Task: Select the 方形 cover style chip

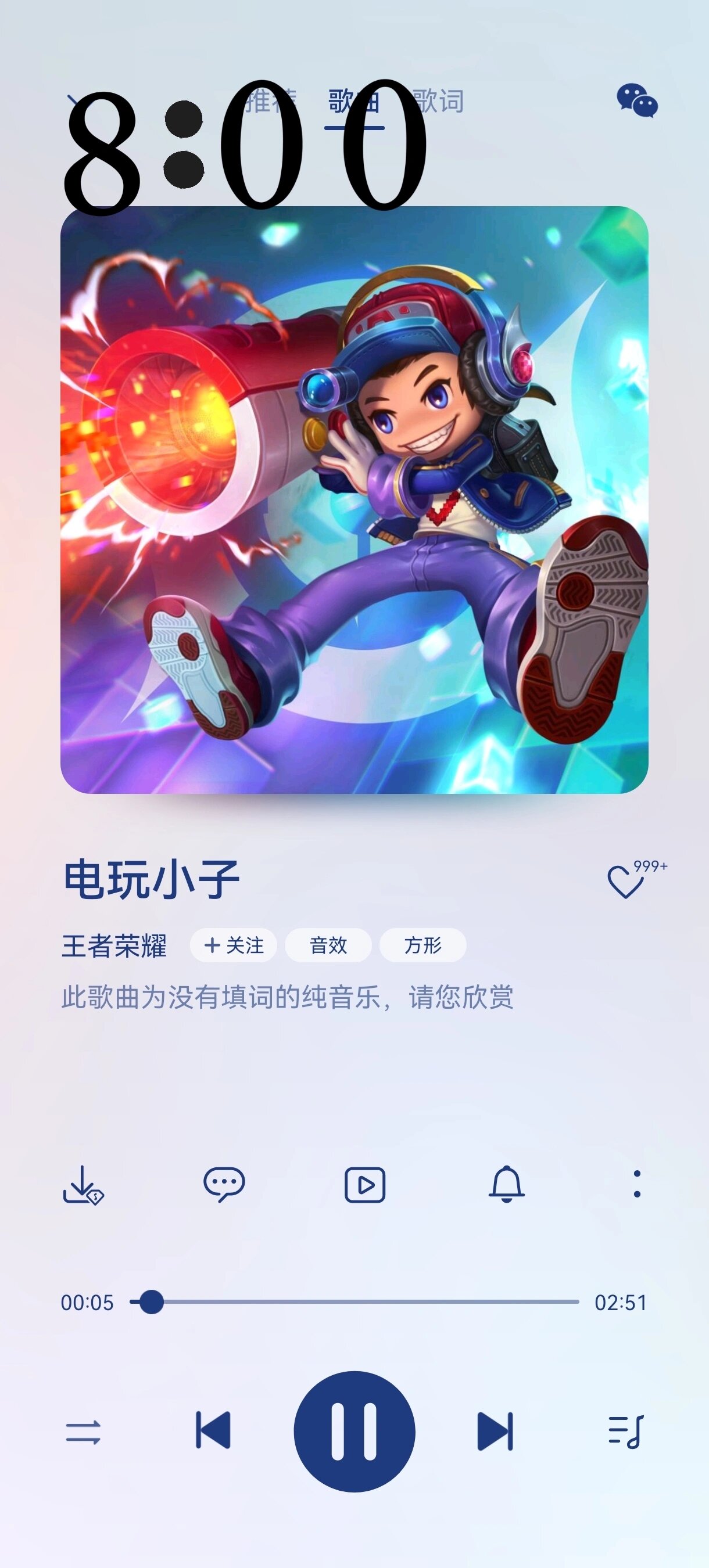Action: tap(422, 945)
